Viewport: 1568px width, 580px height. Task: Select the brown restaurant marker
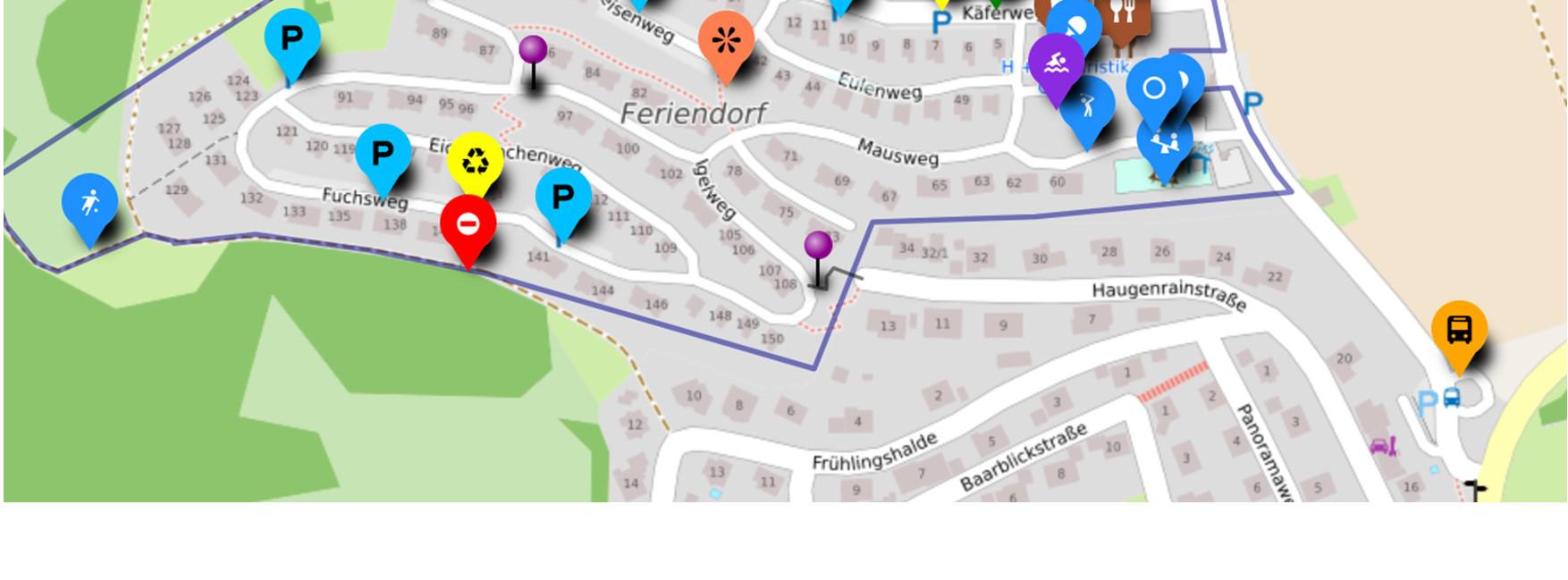tap(1120, 16)
